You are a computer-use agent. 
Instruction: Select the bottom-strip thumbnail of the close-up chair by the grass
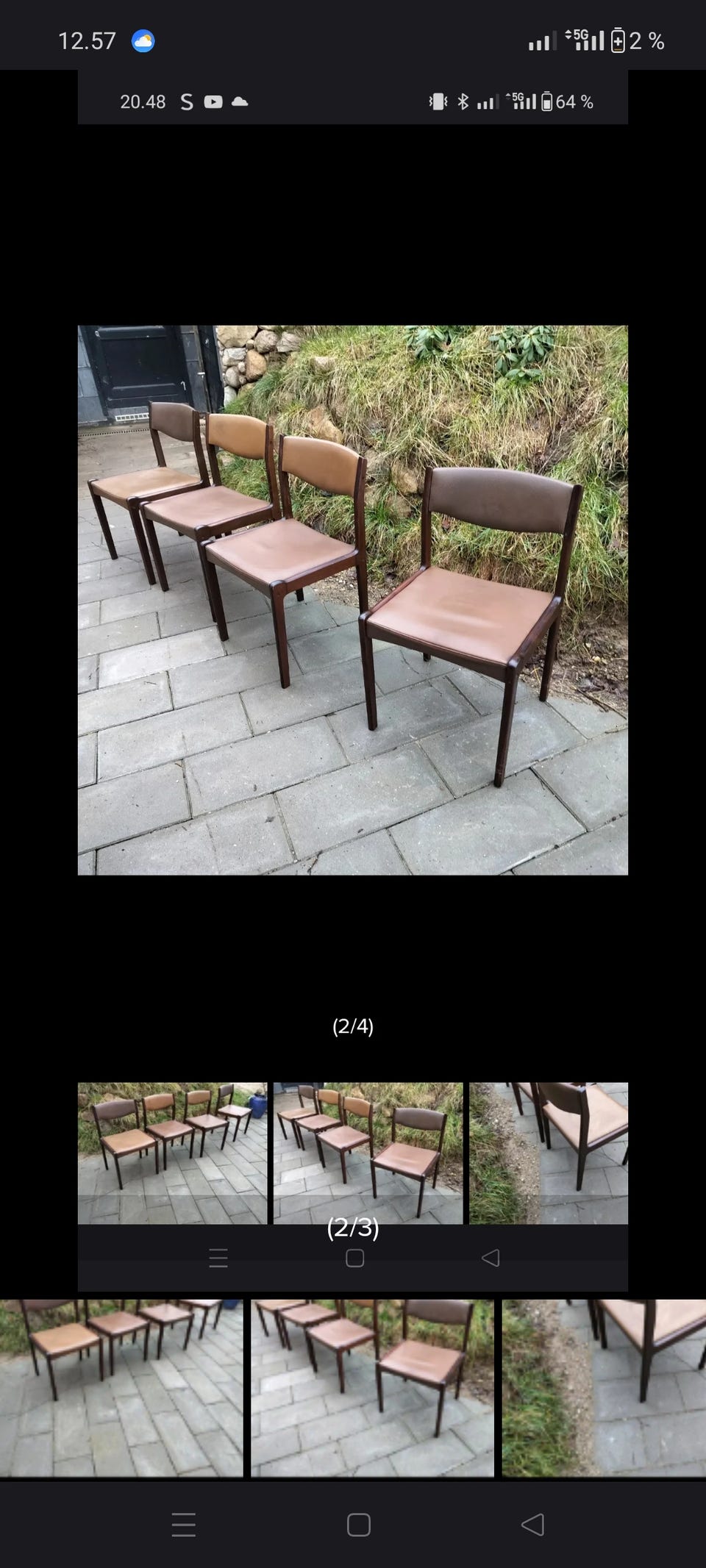(x=604, y=1388)
